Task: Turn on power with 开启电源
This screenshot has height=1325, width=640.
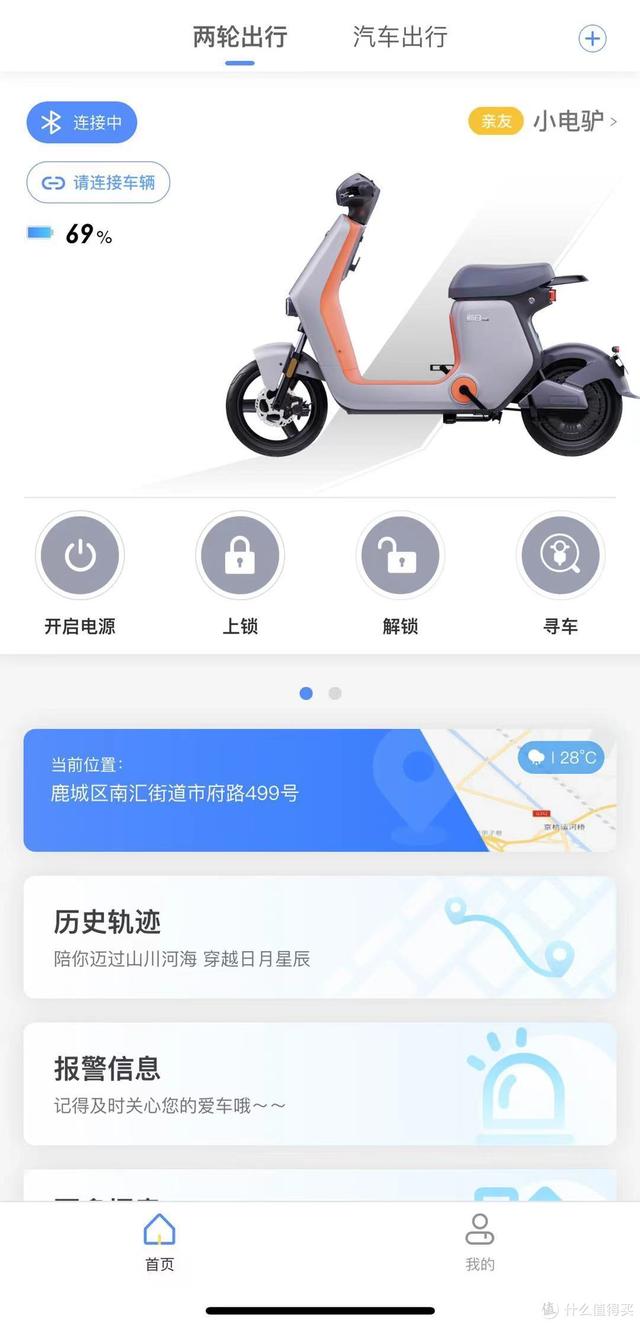Action: [x=80, y=556]
